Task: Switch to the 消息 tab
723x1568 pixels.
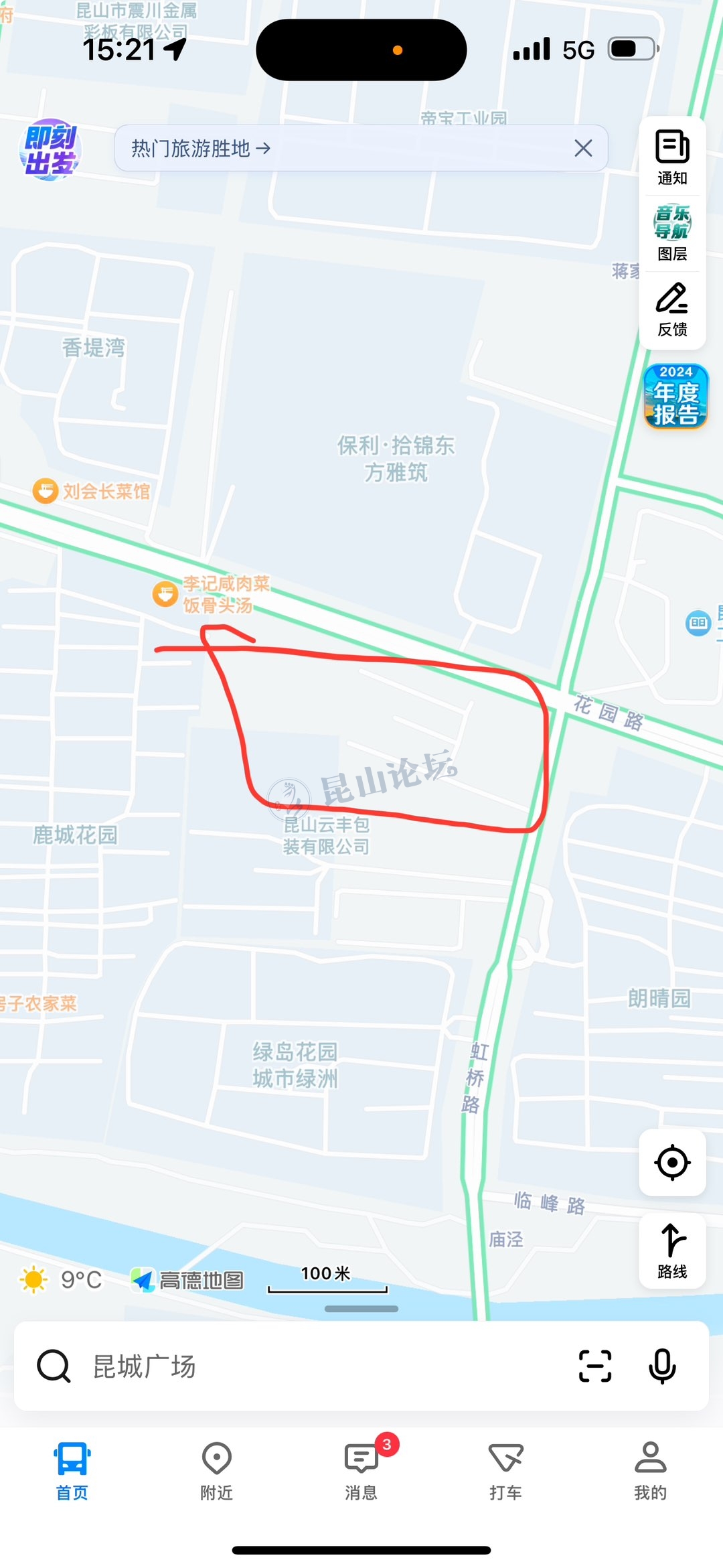Action: pos(361,1470)
